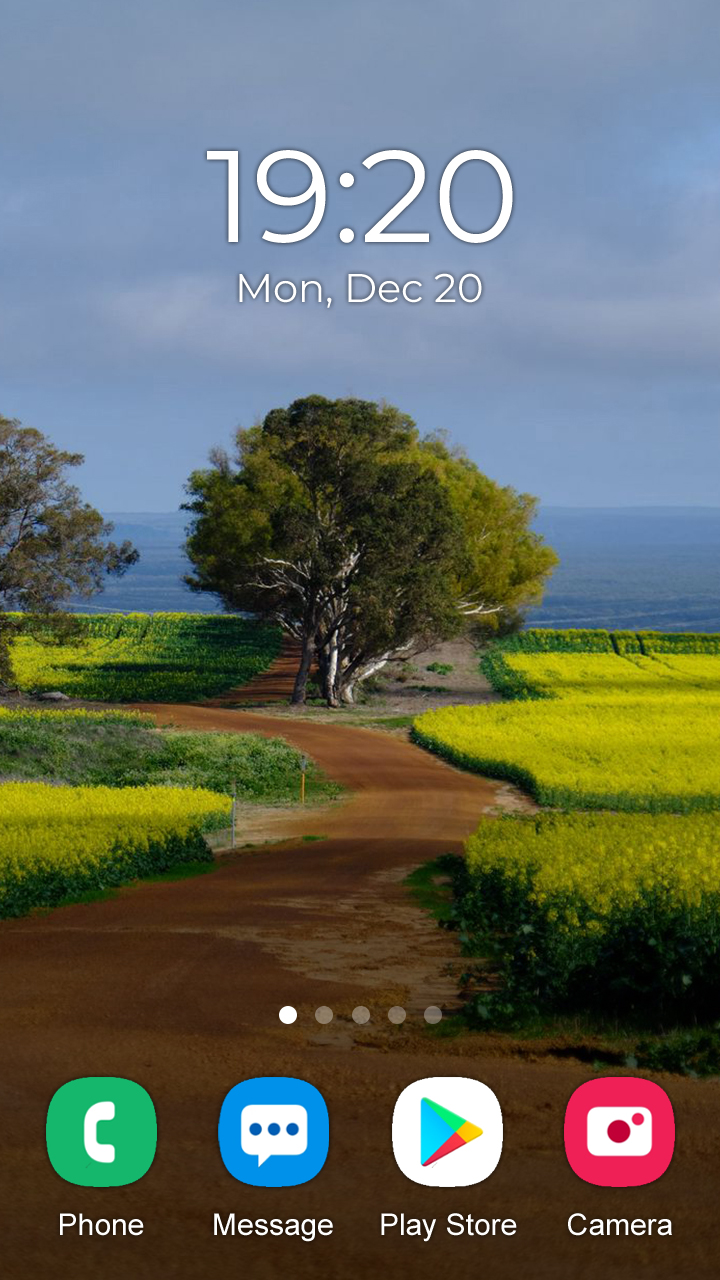
Task: Tap the "Mon, Dec 20" date text
Action: click(360, 290)
